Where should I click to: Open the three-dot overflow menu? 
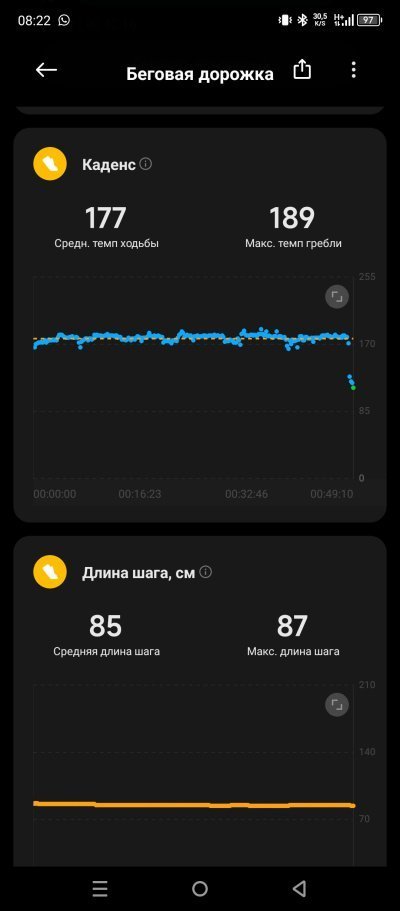click(x=353, y=70)
